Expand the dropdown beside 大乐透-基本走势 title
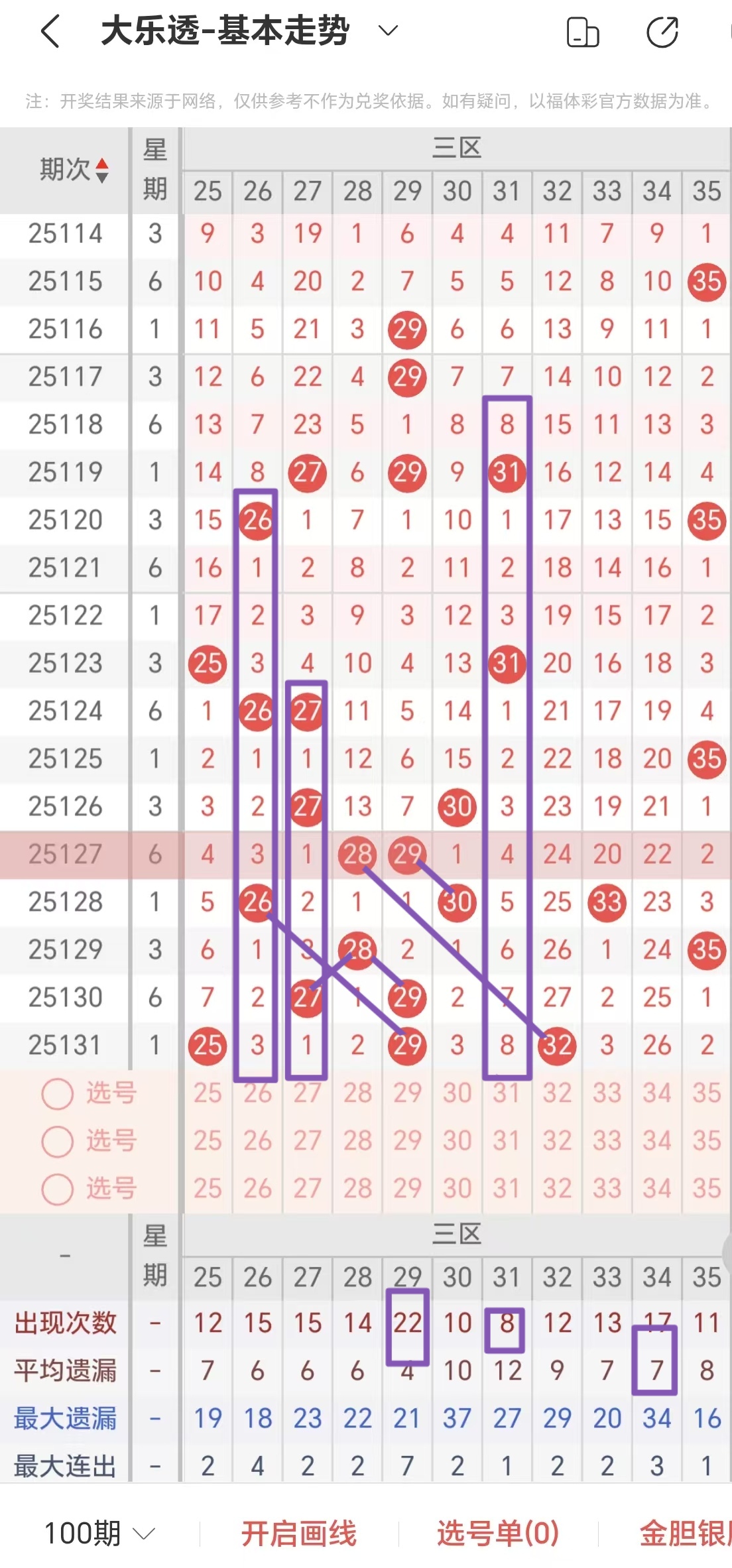Image resolution: width=732 pixels, height=1568 pixels. (388, 30)
